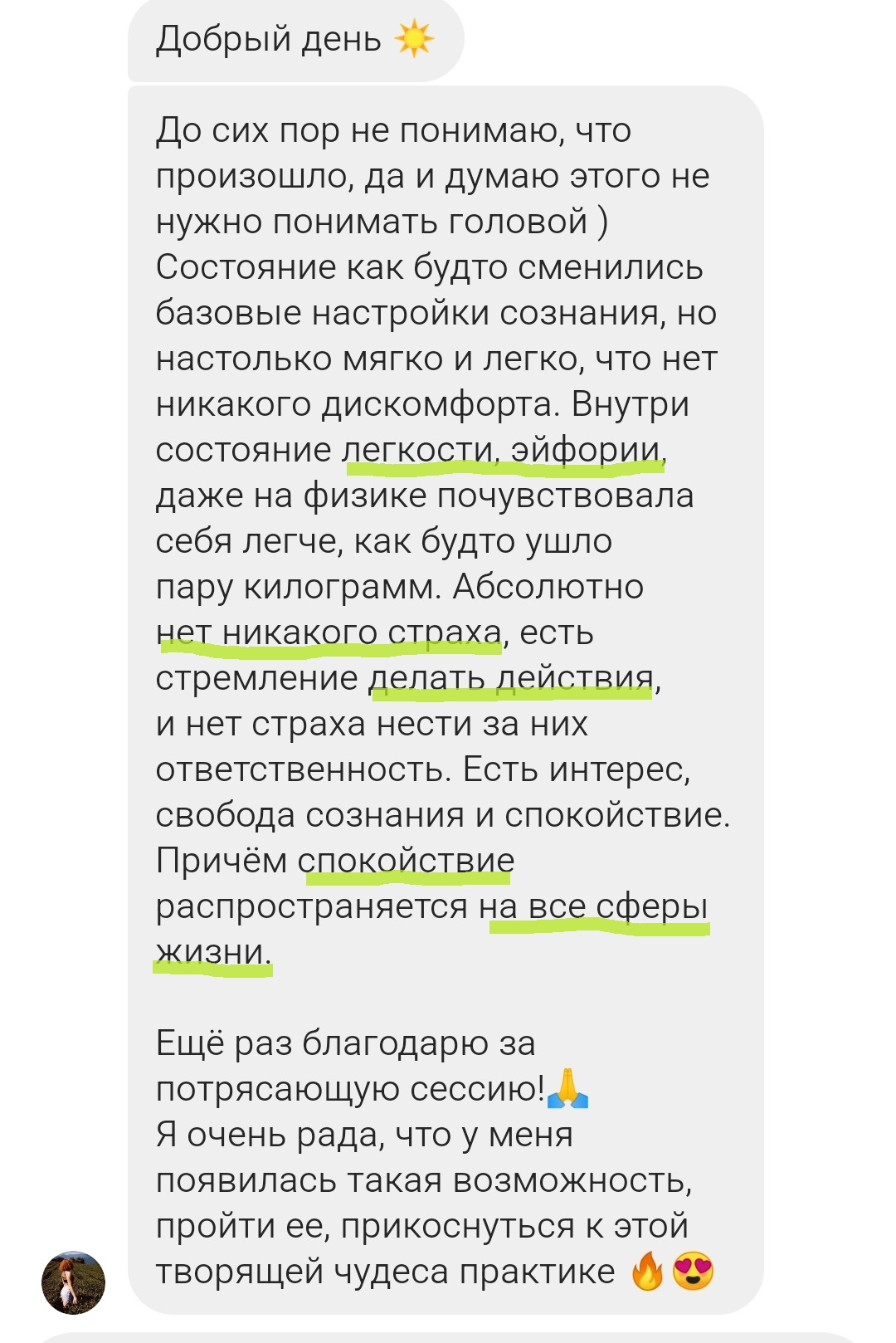Open the sender's profile avatar

(x=73, y=1282)
